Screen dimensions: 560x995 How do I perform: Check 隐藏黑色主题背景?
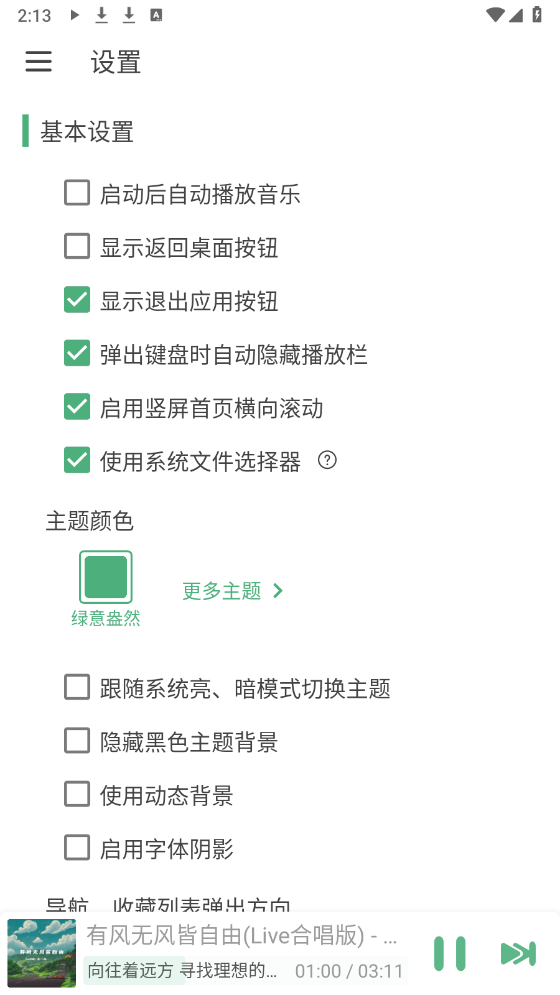77,741
